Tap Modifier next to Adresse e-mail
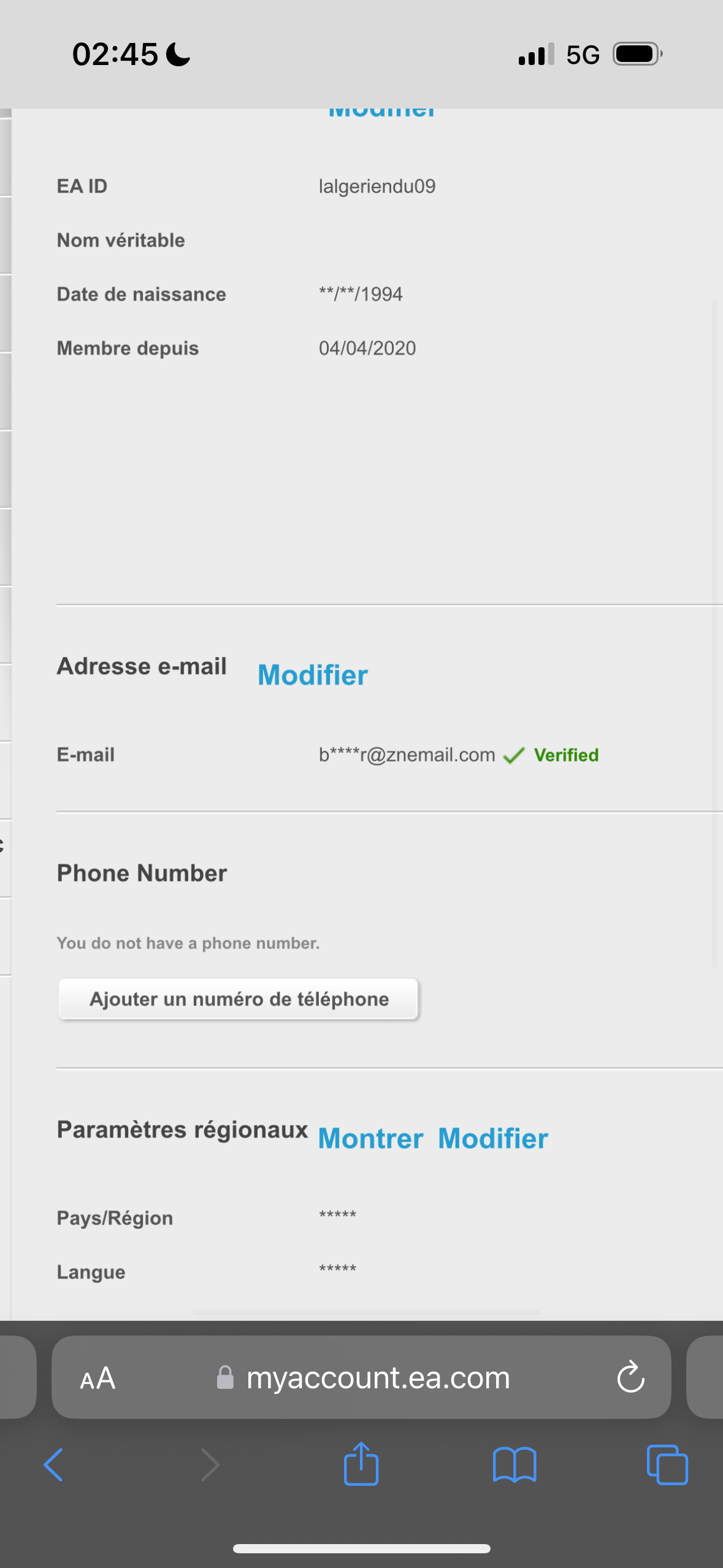The height and width of the screenshot is (1568, 723). (x=313, y=675)
